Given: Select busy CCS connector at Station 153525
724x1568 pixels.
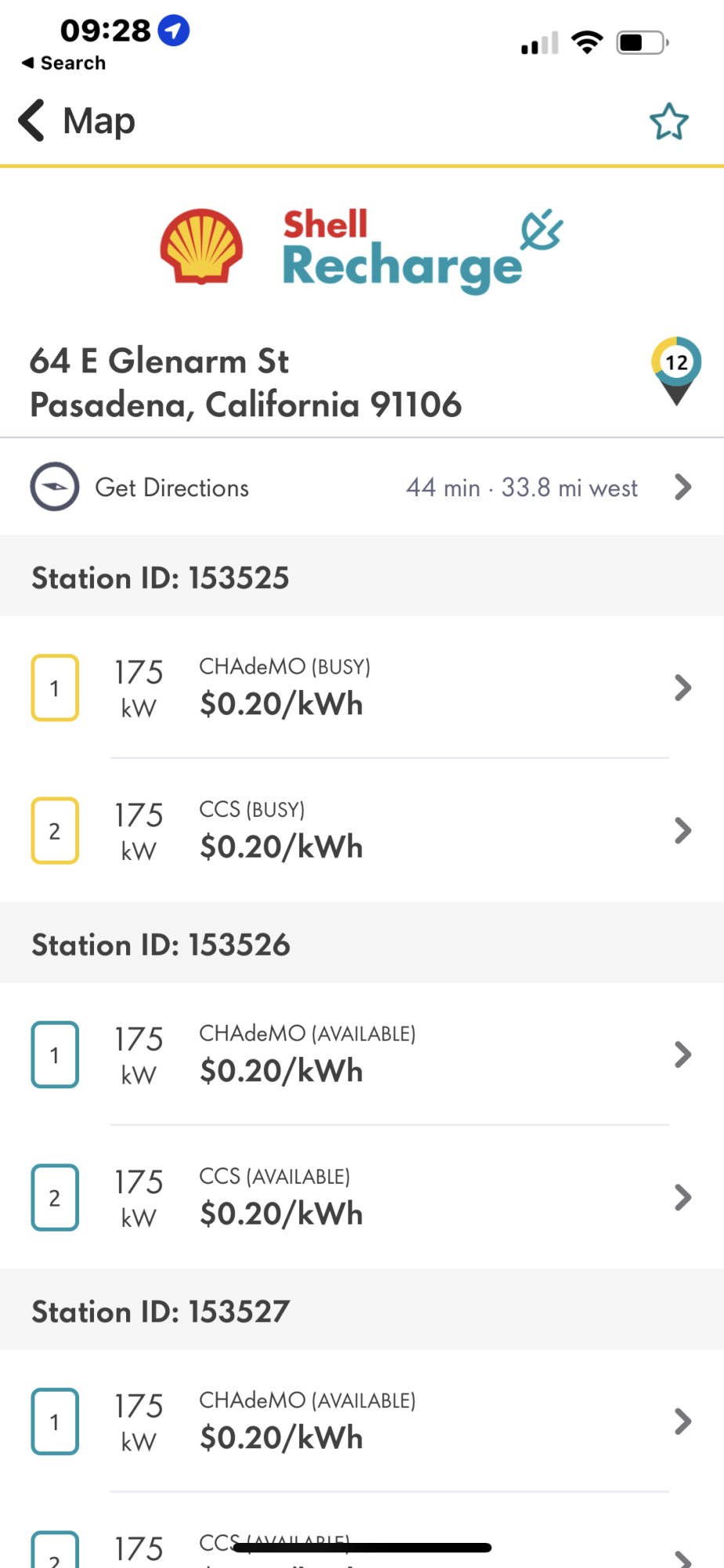Looking at the screenshot, I should pyautogui.click(x=360, y=830).
